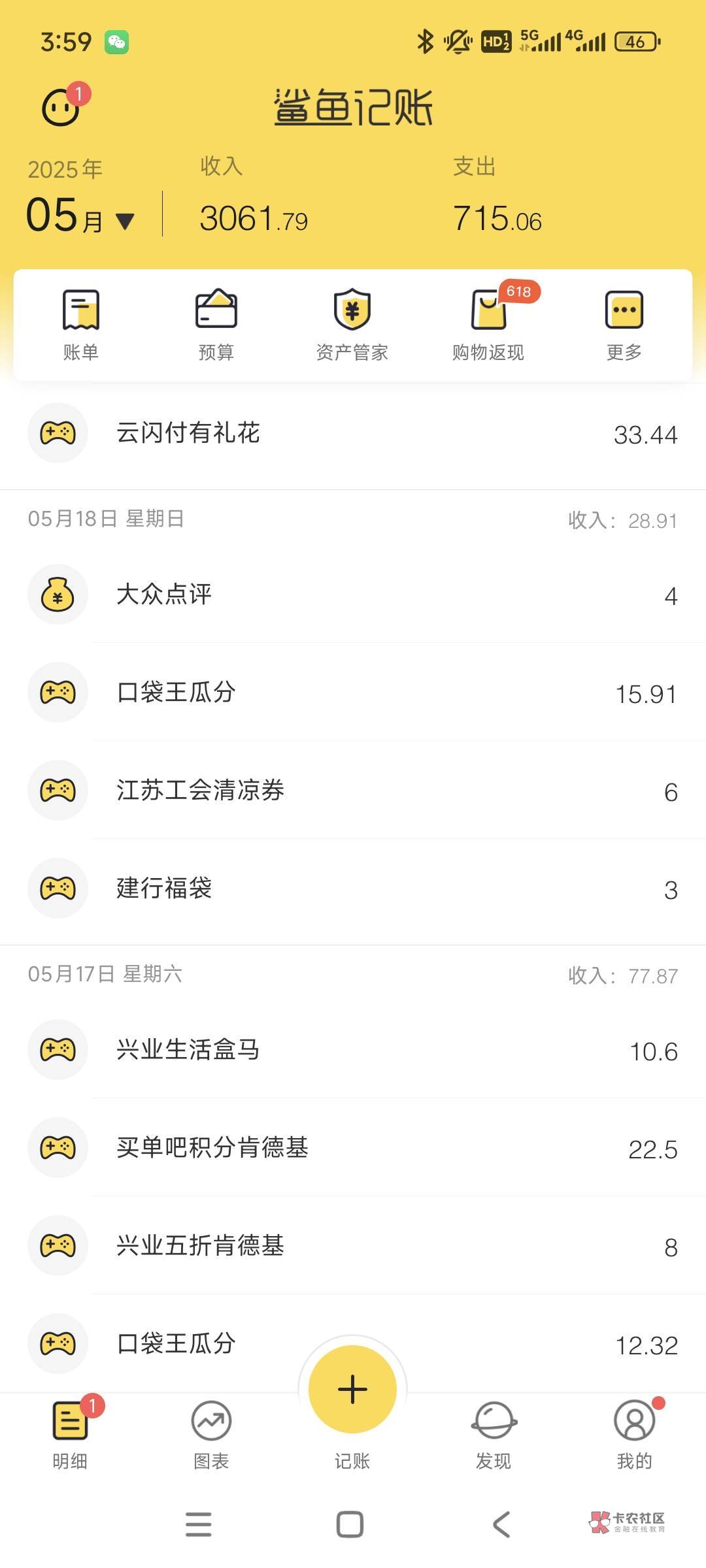Open 购物返现 cashback shopping
This screenshot has height=1568, width=706.
488,325
